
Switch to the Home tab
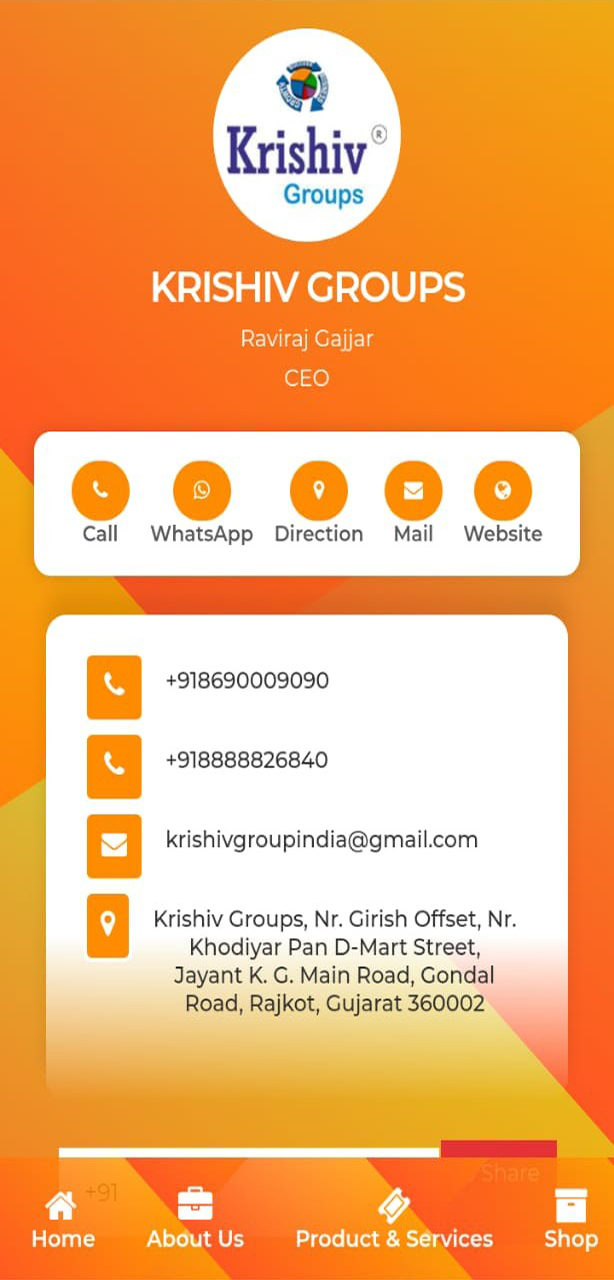(x=63, y=1221)
